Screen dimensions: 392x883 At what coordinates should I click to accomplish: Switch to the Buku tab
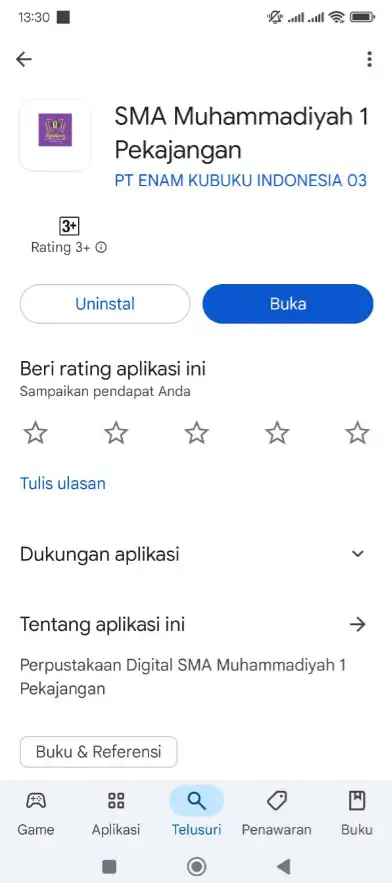tap(357, 811)
